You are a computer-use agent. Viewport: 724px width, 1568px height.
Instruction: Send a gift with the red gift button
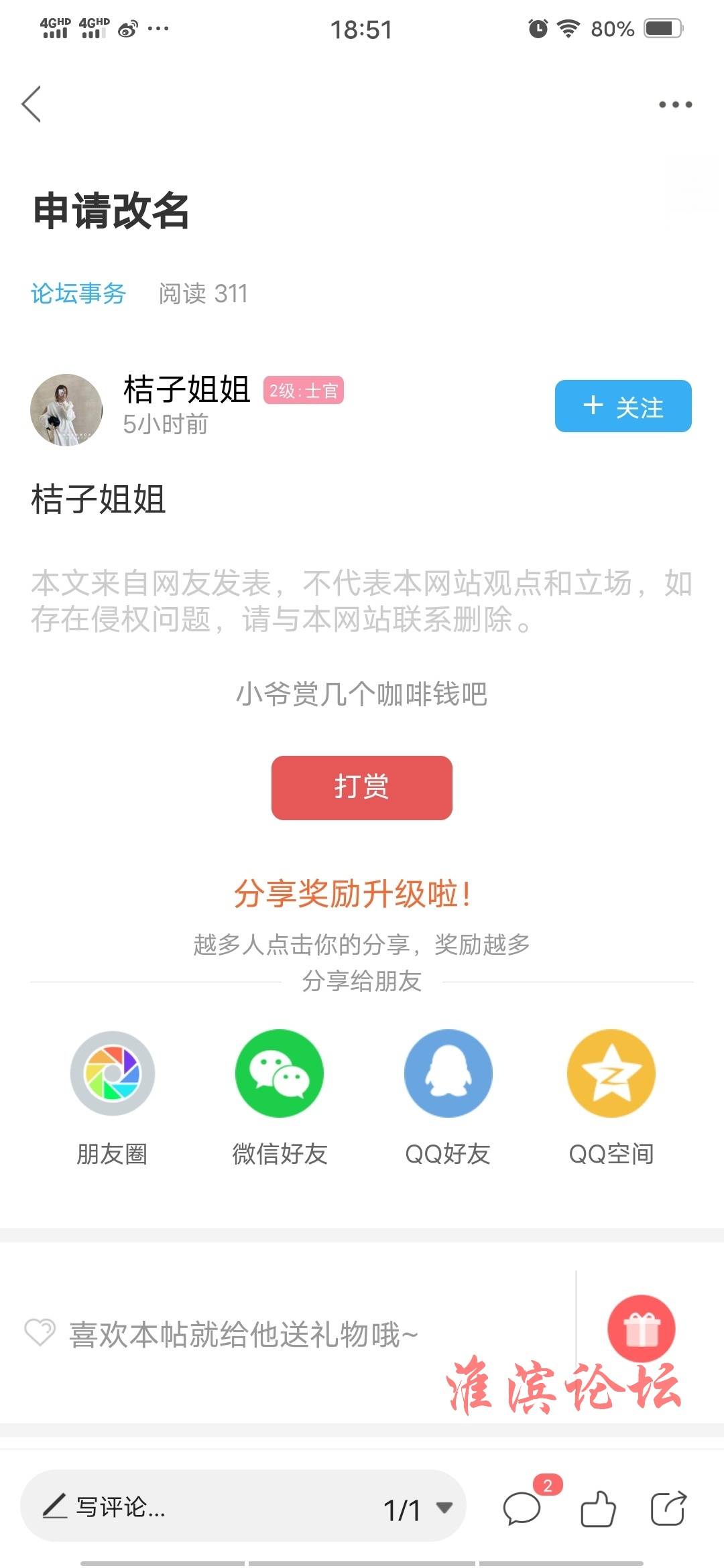[641, 1328]
